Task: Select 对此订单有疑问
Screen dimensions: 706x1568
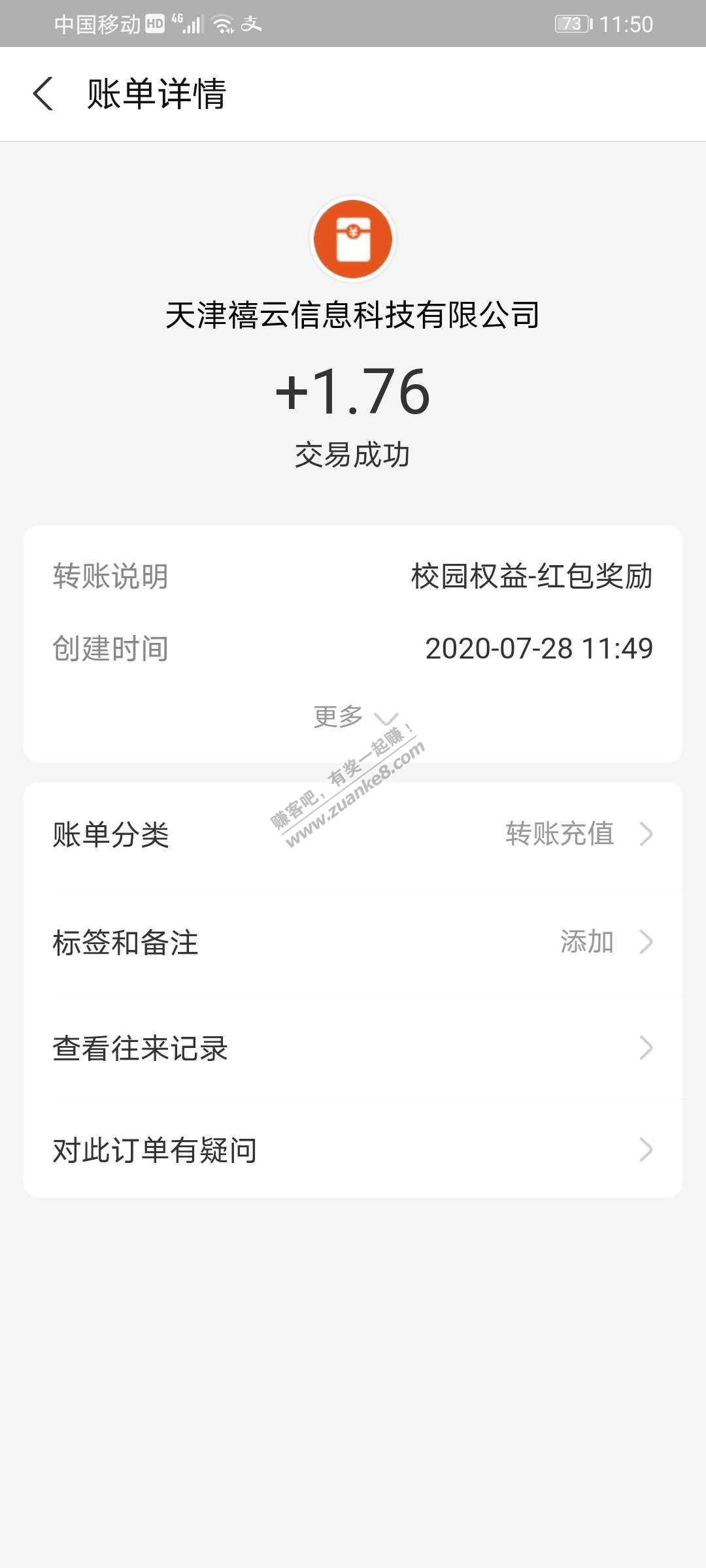Action: tap(353, 1150)
